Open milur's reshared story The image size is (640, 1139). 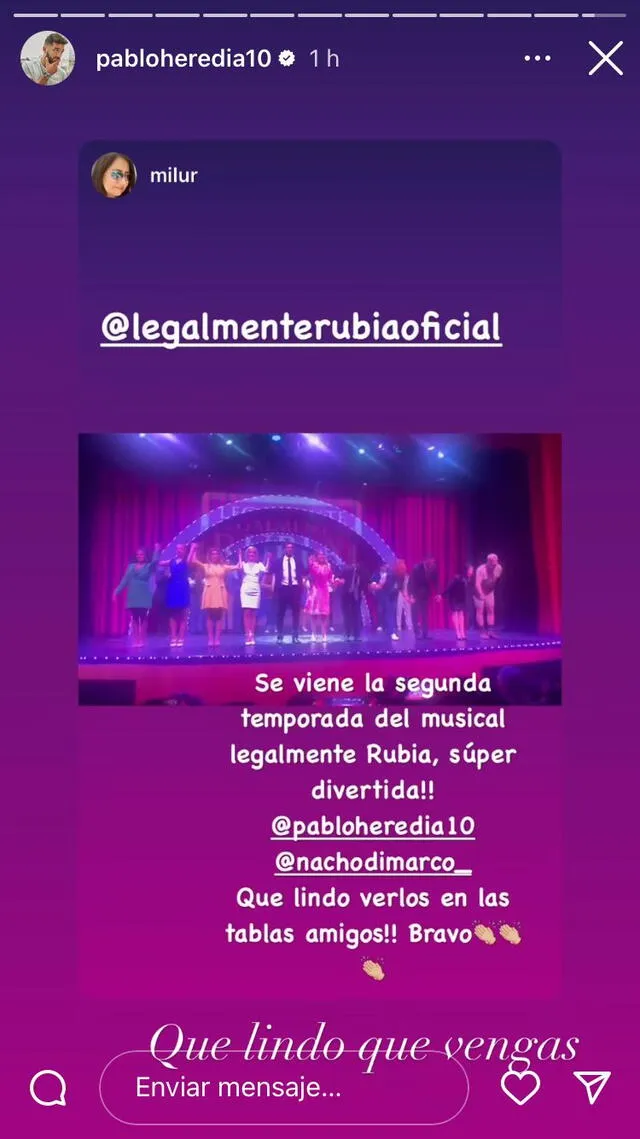coord(319,568)
